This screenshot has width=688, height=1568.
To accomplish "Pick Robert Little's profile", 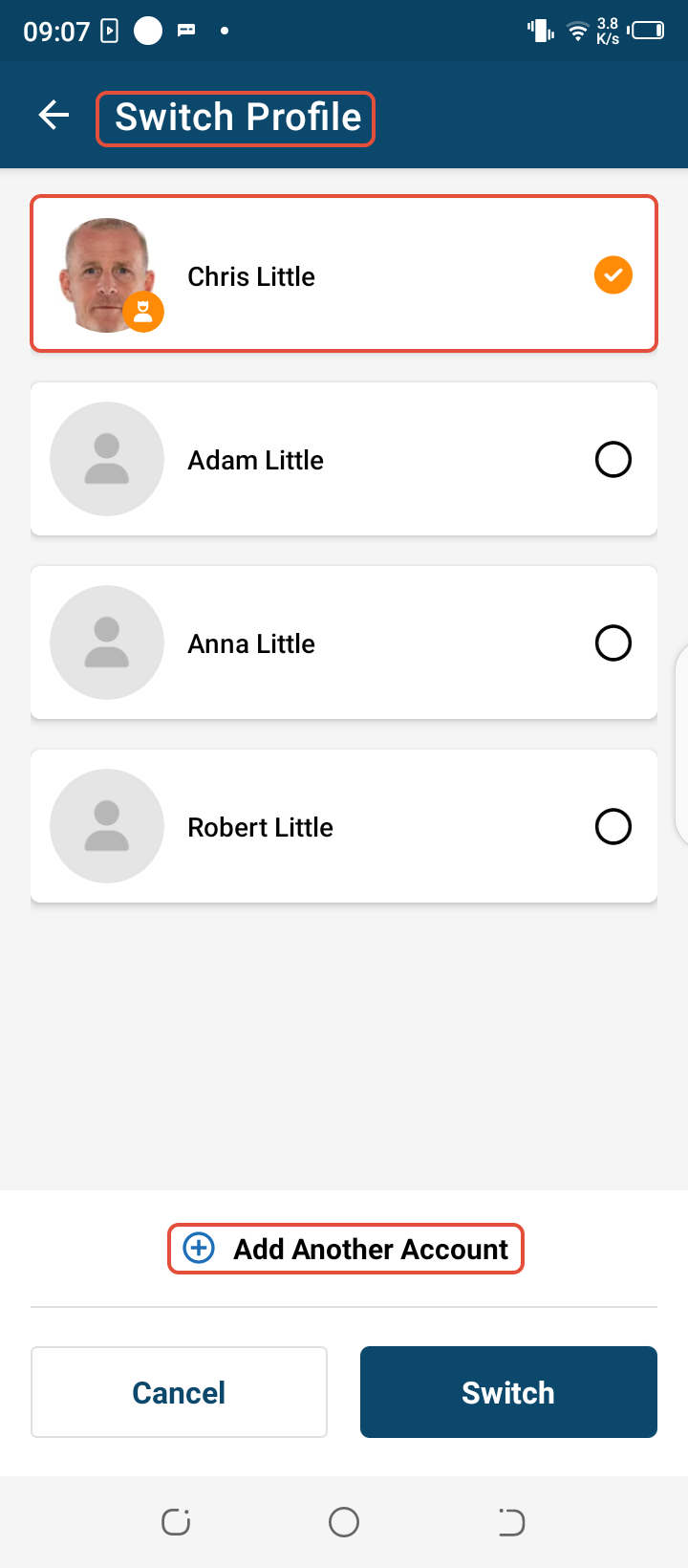I will pos(344,827).
